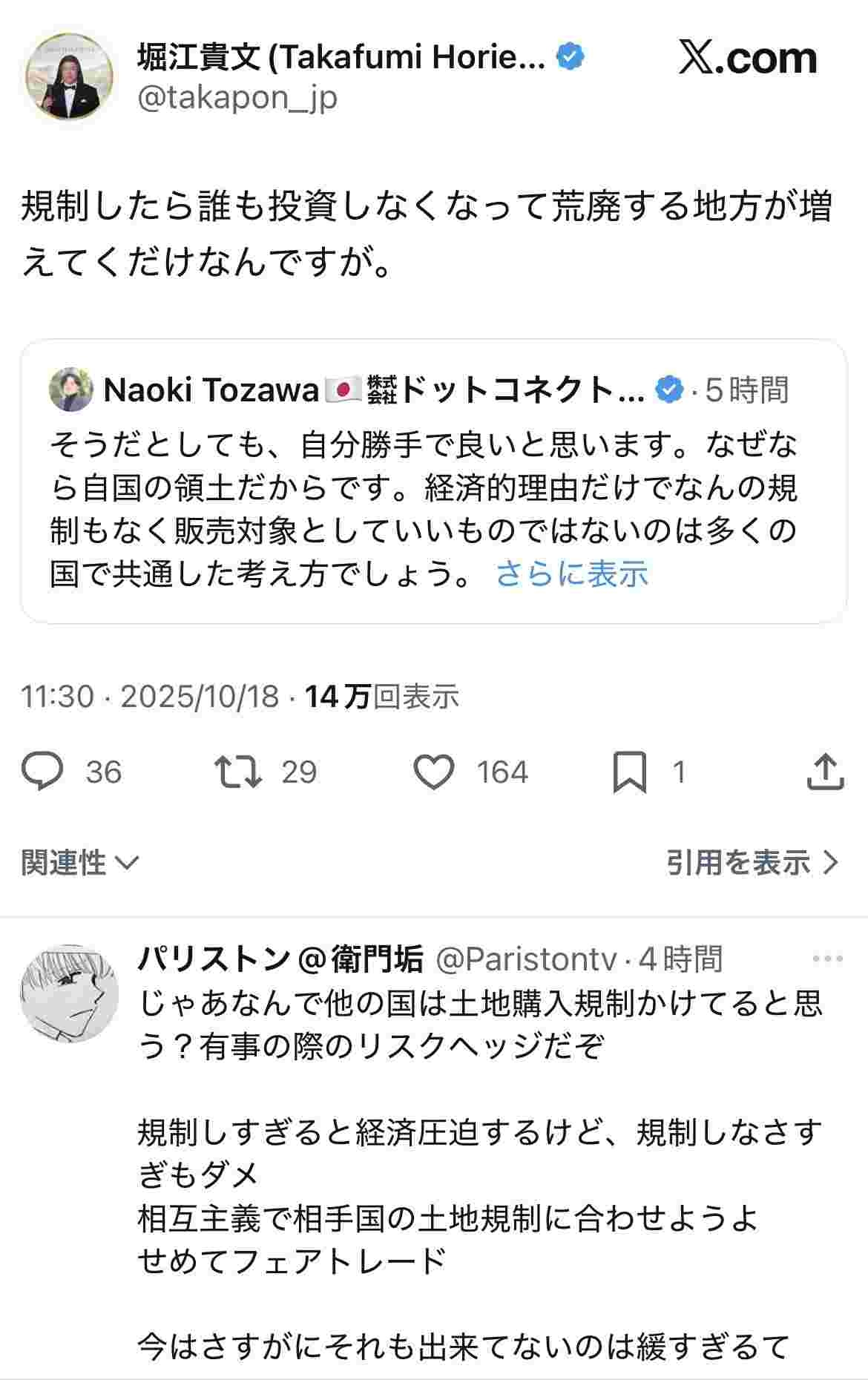
Task: Tap さらに表示 to expand quoted post
Action: [572, 574]
